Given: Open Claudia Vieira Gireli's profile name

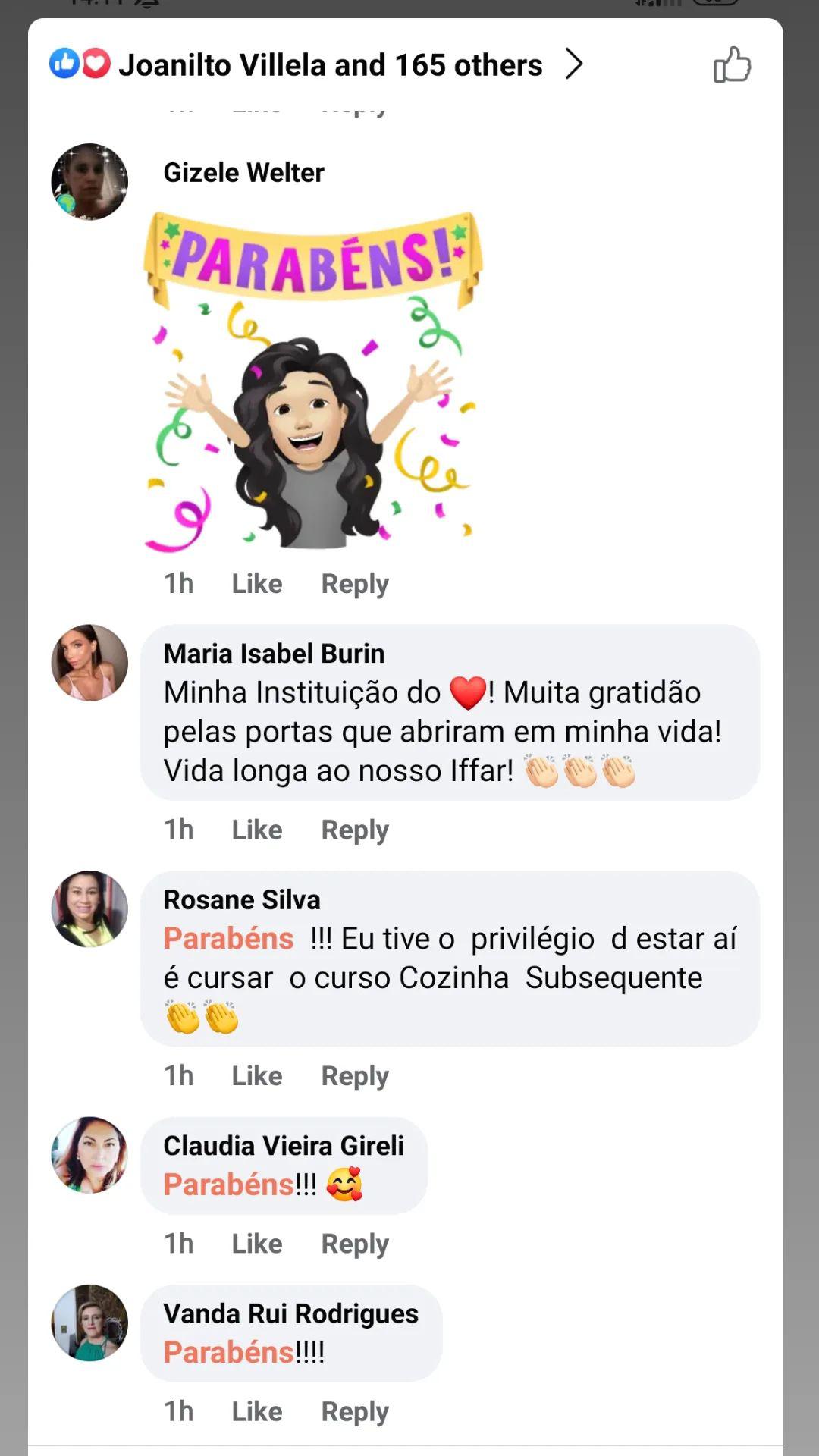Looking at the screenshot, I should [x=284, y=1146].
